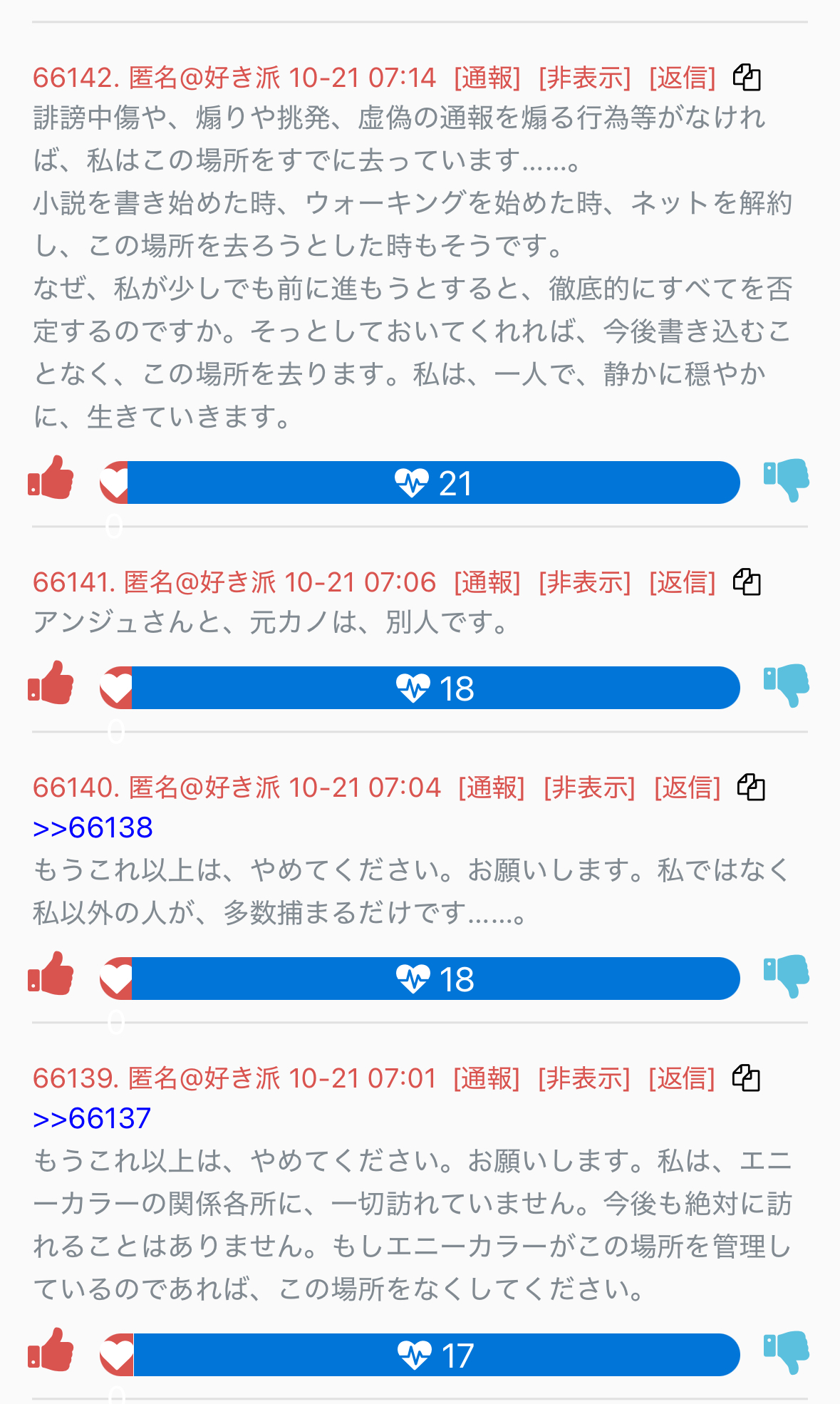840x1404 pixels.
Task: Tap [返信] on comment 66141
Action: [682, 582]
